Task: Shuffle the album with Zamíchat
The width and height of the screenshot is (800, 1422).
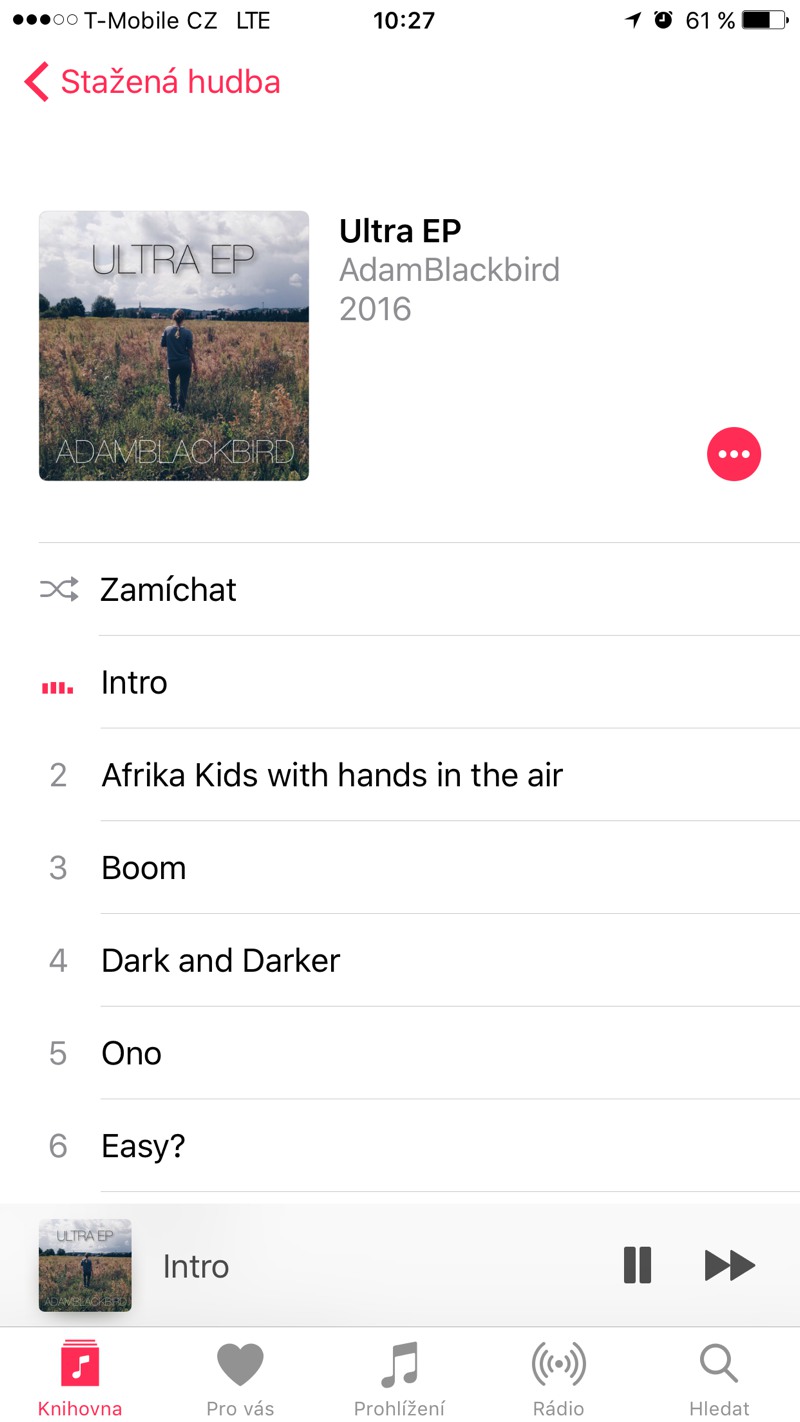Action: pos(168,590)
